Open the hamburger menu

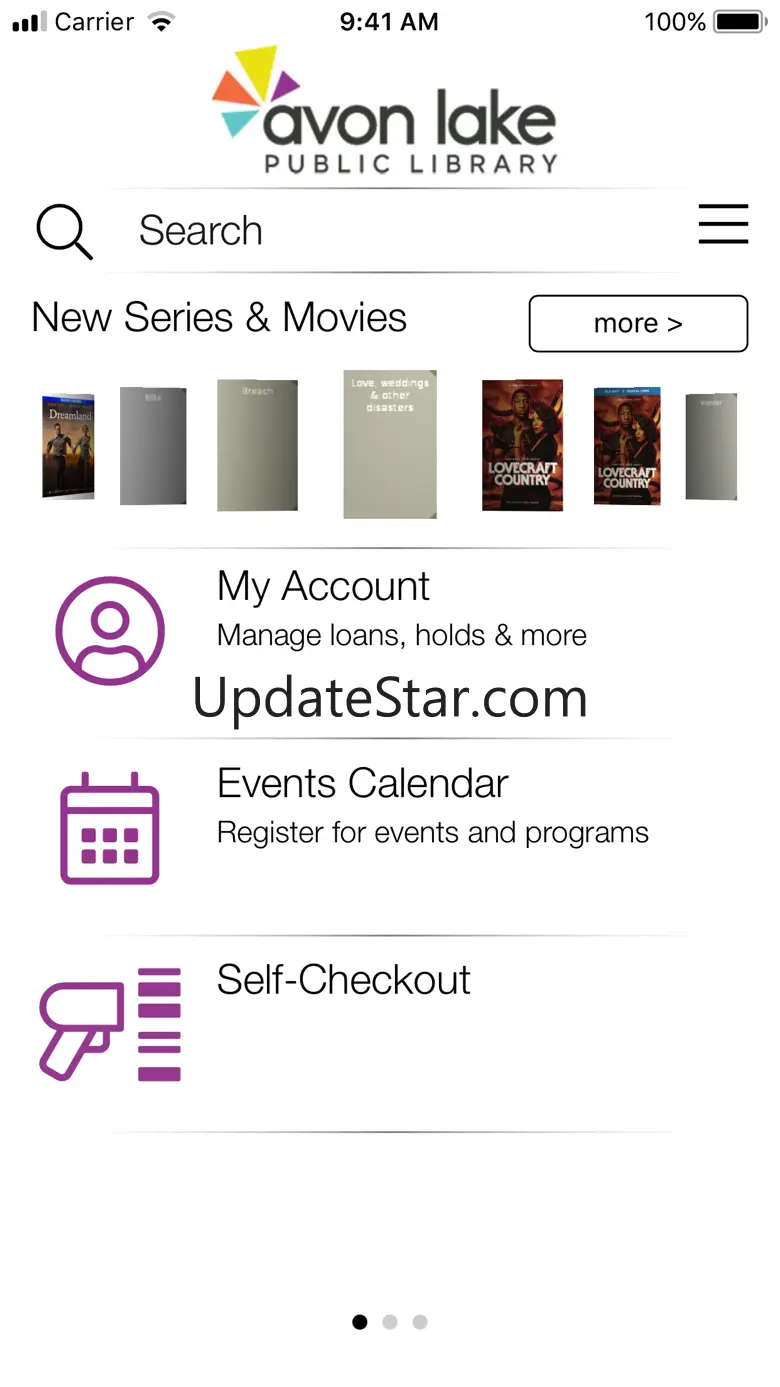[x=723, y=225]
